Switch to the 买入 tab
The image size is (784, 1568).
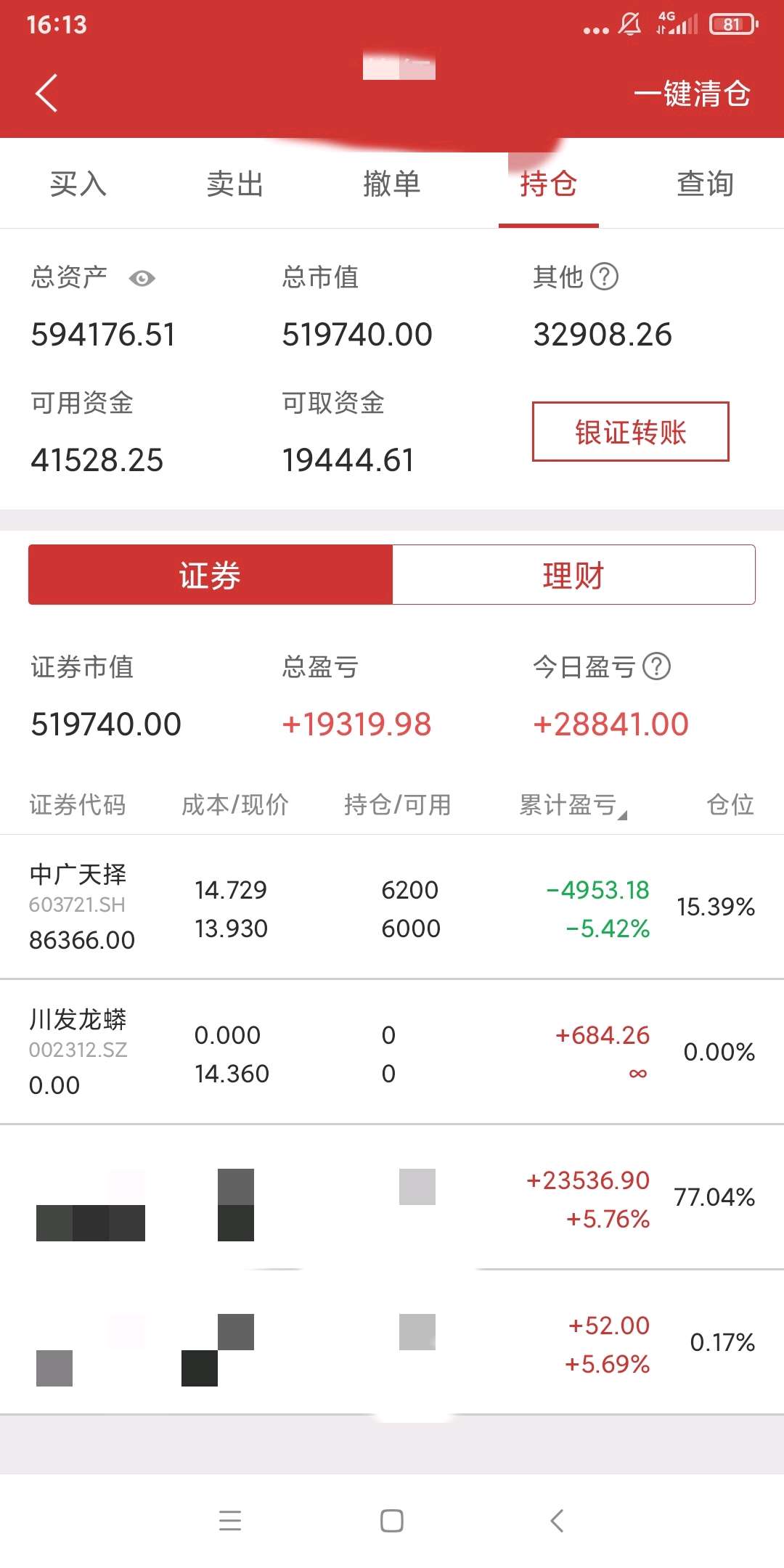tap(78, 184)
